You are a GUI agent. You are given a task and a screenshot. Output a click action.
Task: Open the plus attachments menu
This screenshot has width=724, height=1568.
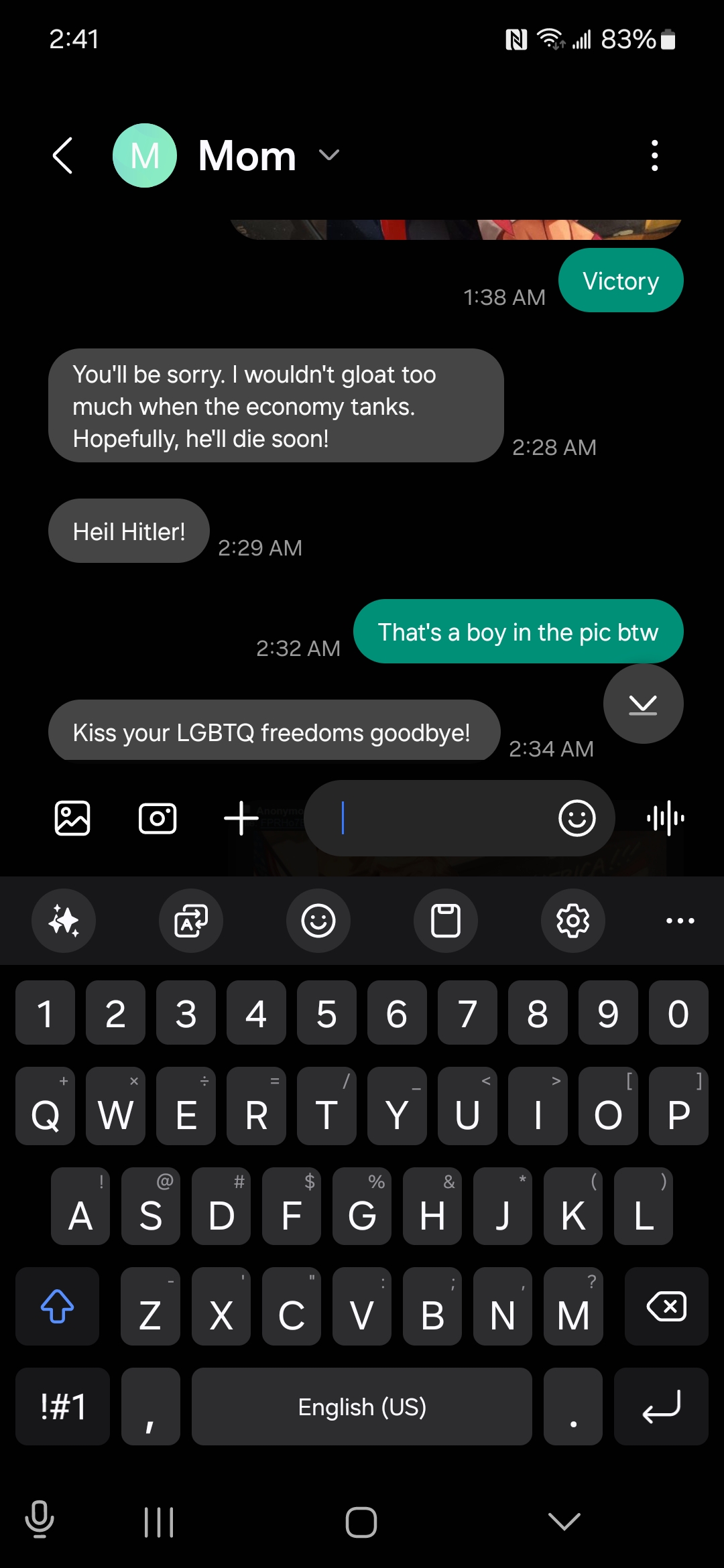click(241, 818)
